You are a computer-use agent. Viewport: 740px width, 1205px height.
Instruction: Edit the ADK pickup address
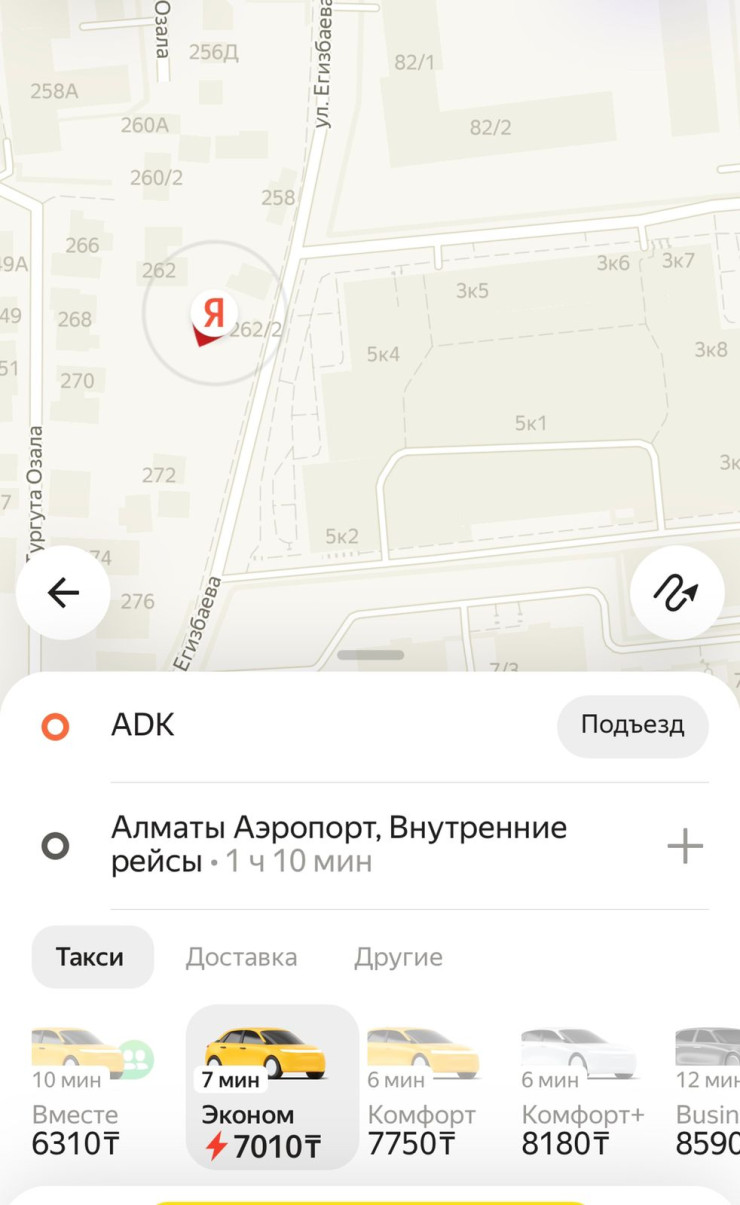[x=300, y=726]
